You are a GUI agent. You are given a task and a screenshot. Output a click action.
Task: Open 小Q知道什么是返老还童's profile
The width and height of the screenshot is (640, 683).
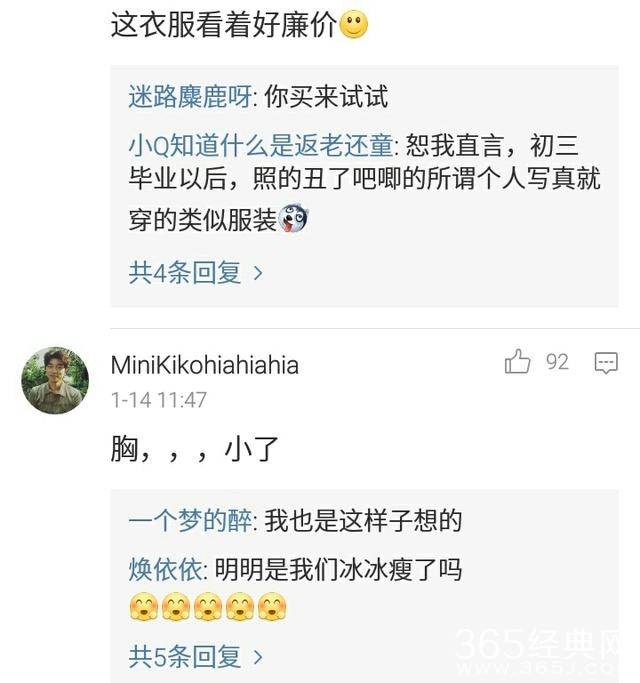(x=263, y=146)
